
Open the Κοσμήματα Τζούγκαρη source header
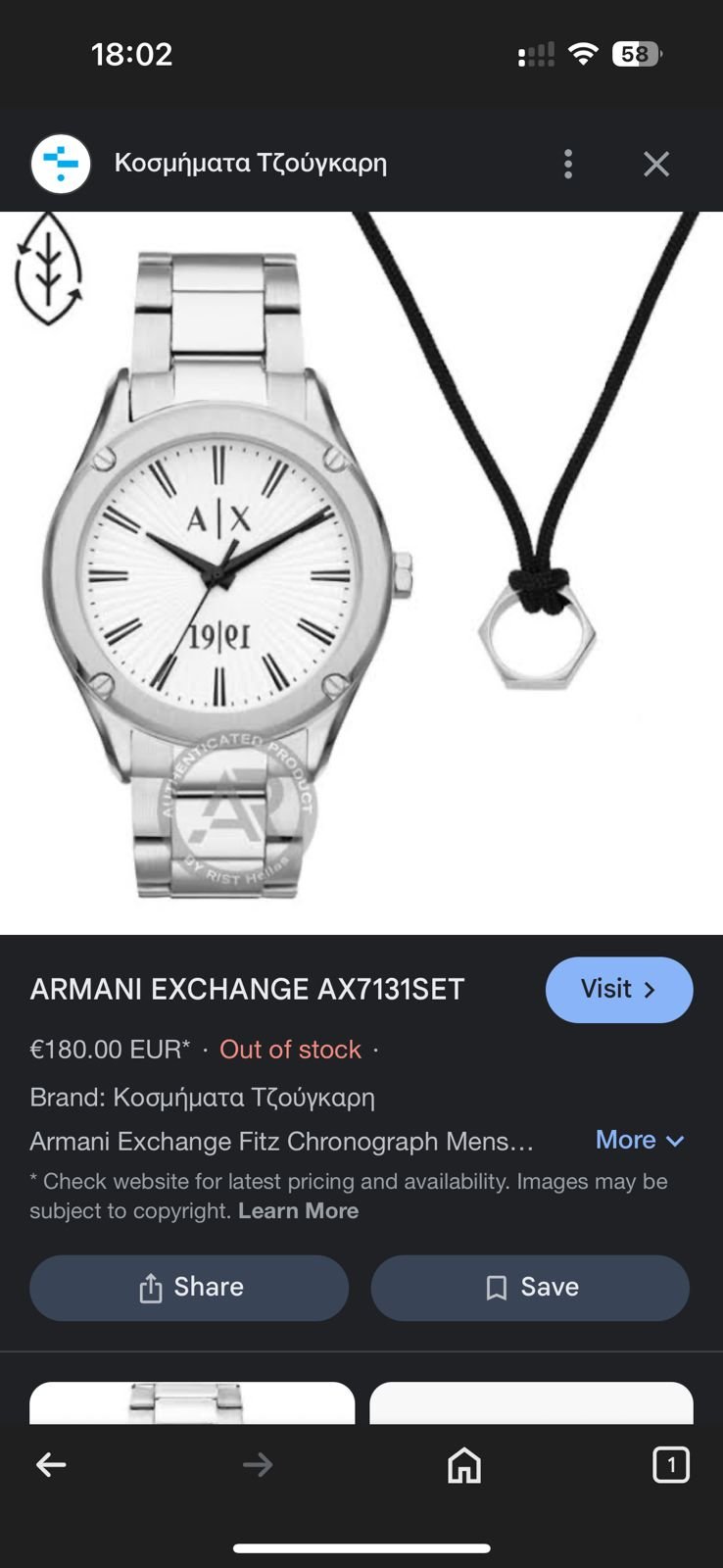coord(250,164)
